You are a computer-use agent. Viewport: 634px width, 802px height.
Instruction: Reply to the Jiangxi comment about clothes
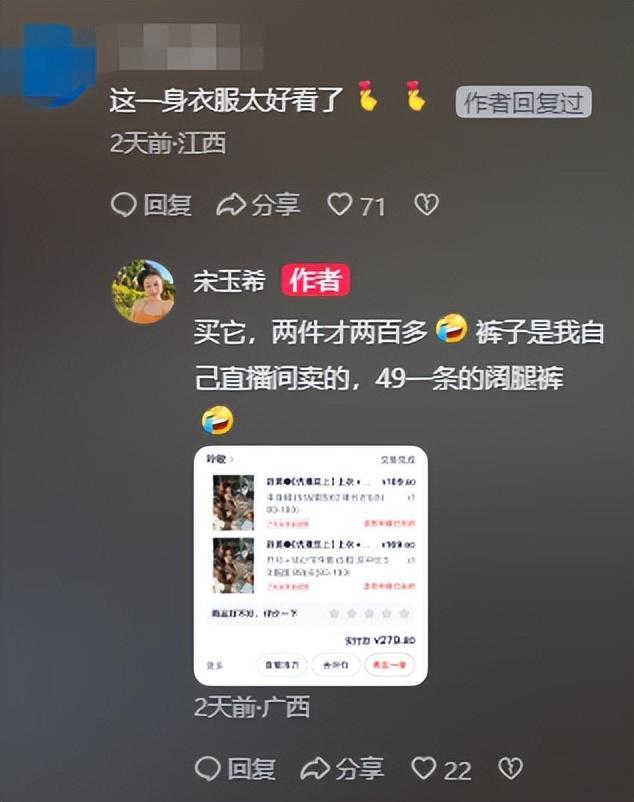pyautogui.click(x=151, y=205)
